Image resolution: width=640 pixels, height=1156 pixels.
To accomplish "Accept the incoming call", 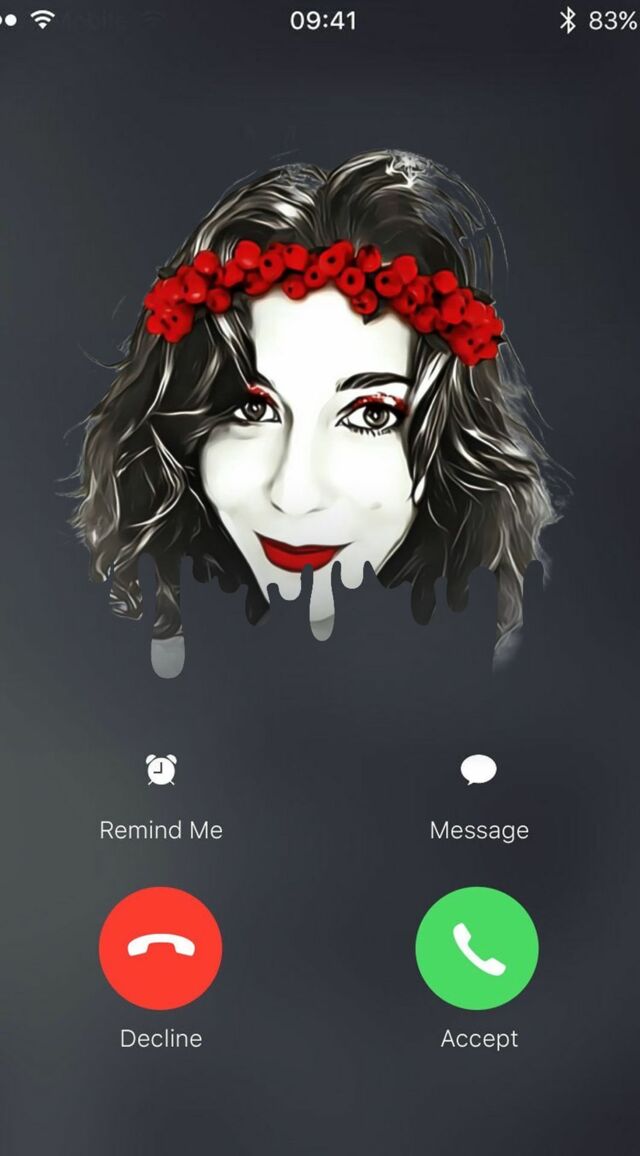I will pos(477,948).
